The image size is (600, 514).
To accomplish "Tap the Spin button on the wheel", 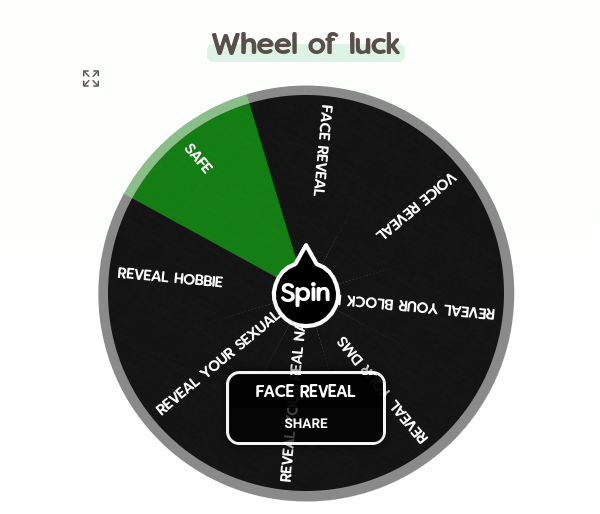I will tap(305, 293).
